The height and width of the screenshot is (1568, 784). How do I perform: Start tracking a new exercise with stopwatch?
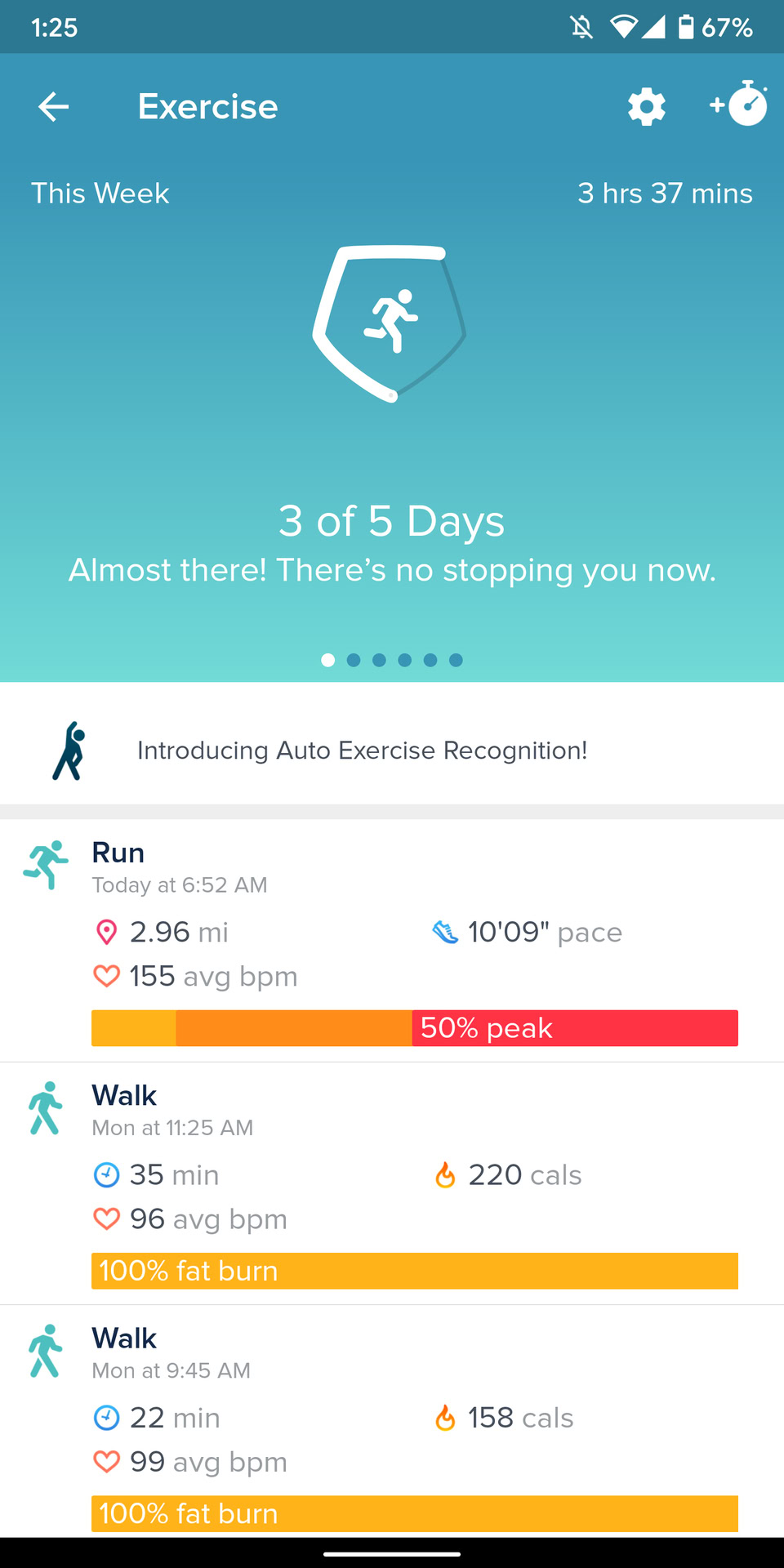coord(739,105)
